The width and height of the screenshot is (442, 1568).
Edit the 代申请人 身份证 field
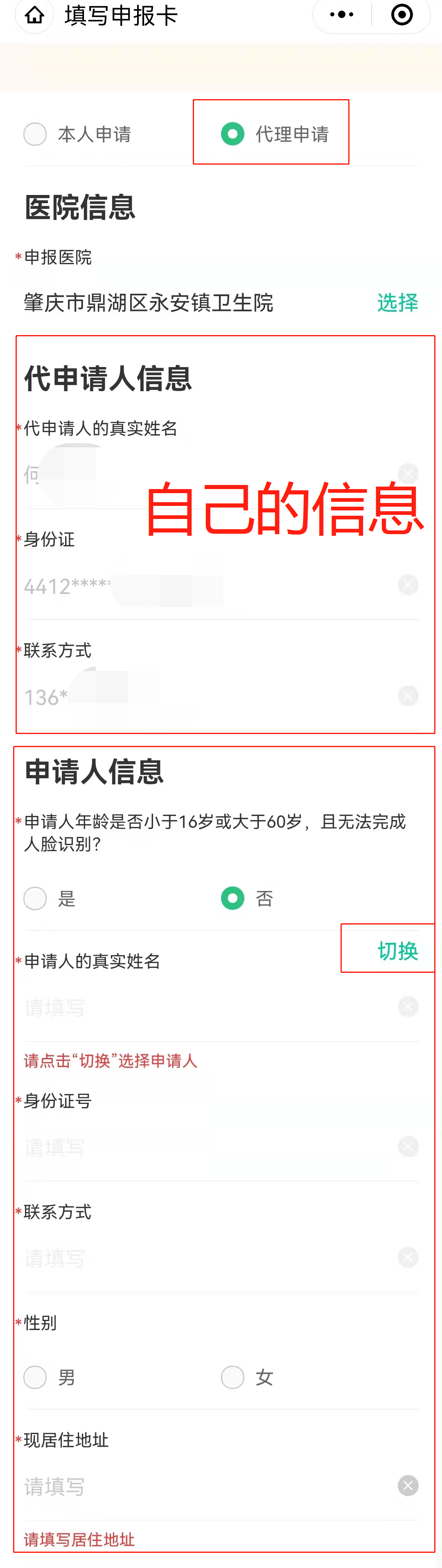(207, 586)
